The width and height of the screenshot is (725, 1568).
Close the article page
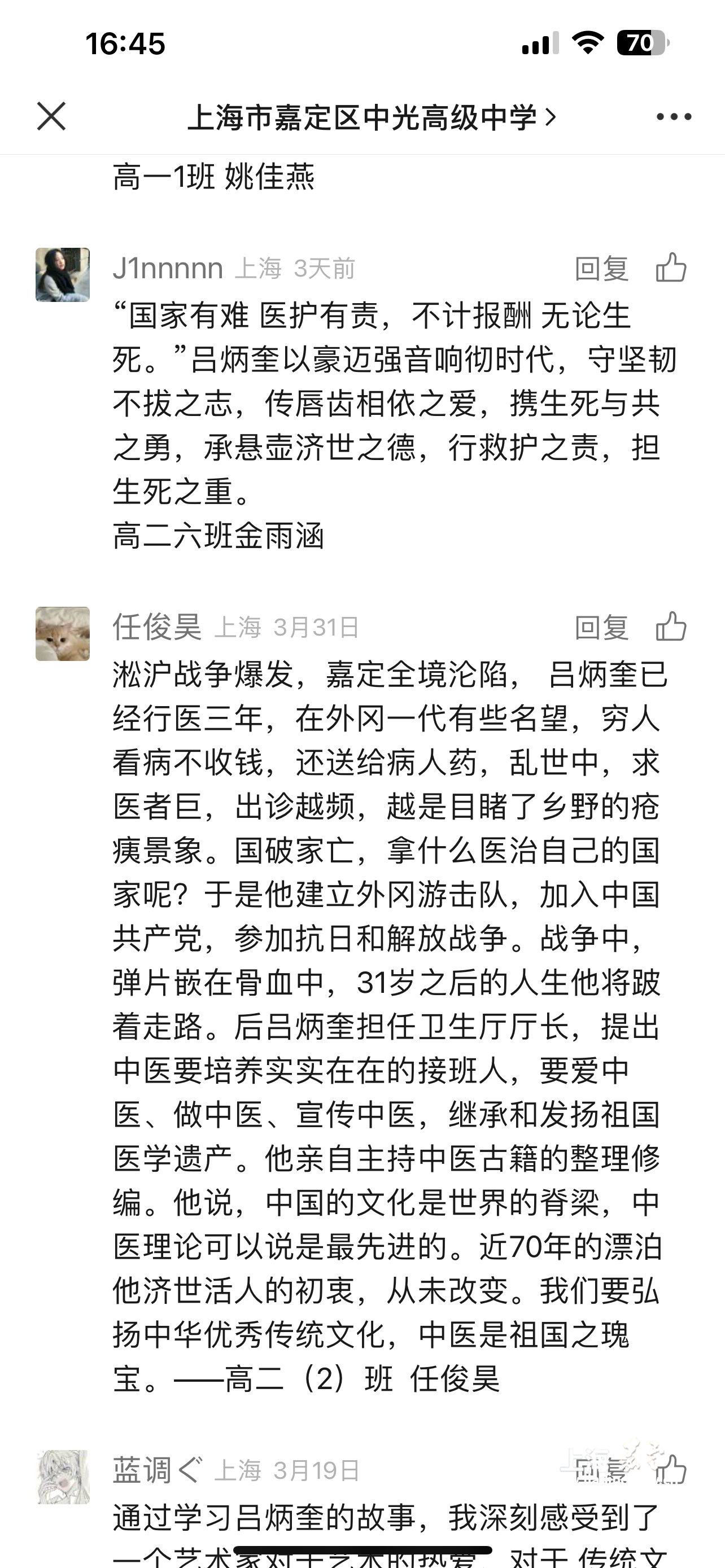click(51, 116)
